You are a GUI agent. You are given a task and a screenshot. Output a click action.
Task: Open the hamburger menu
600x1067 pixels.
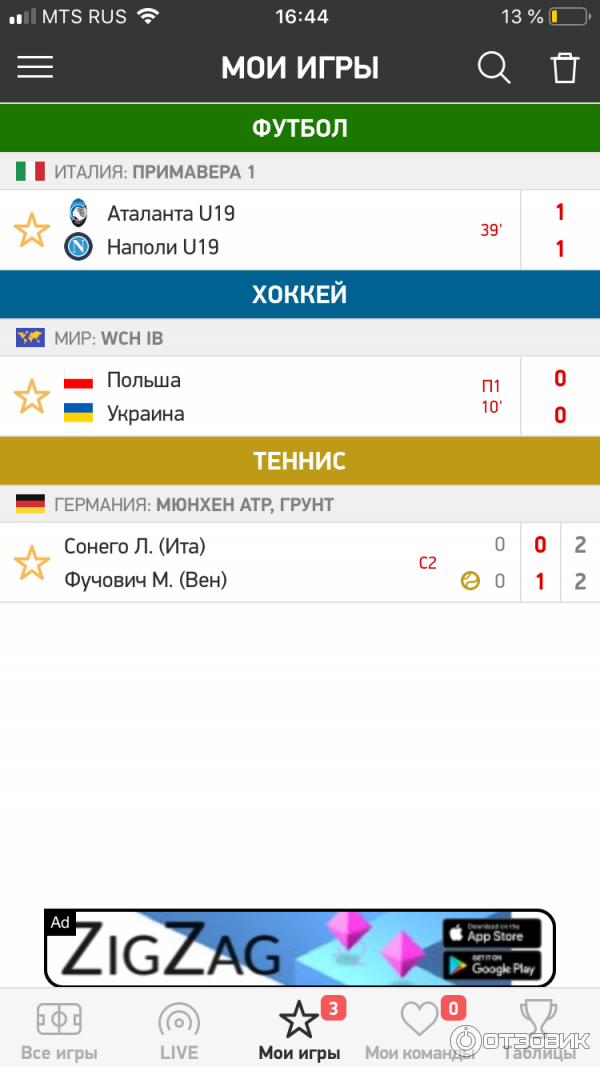(35, 68)
